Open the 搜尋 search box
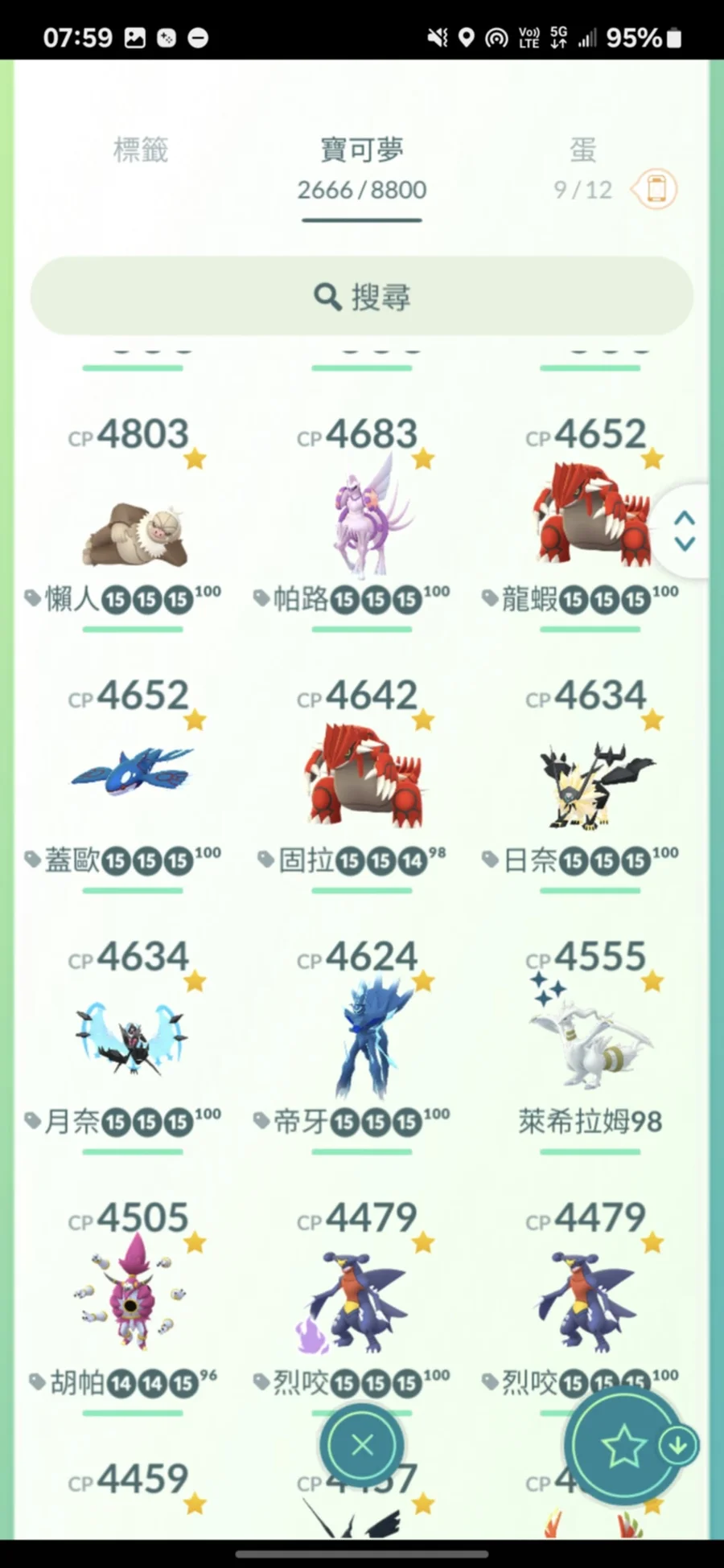This screenshot has width=724, height=1568. point(362,297)
